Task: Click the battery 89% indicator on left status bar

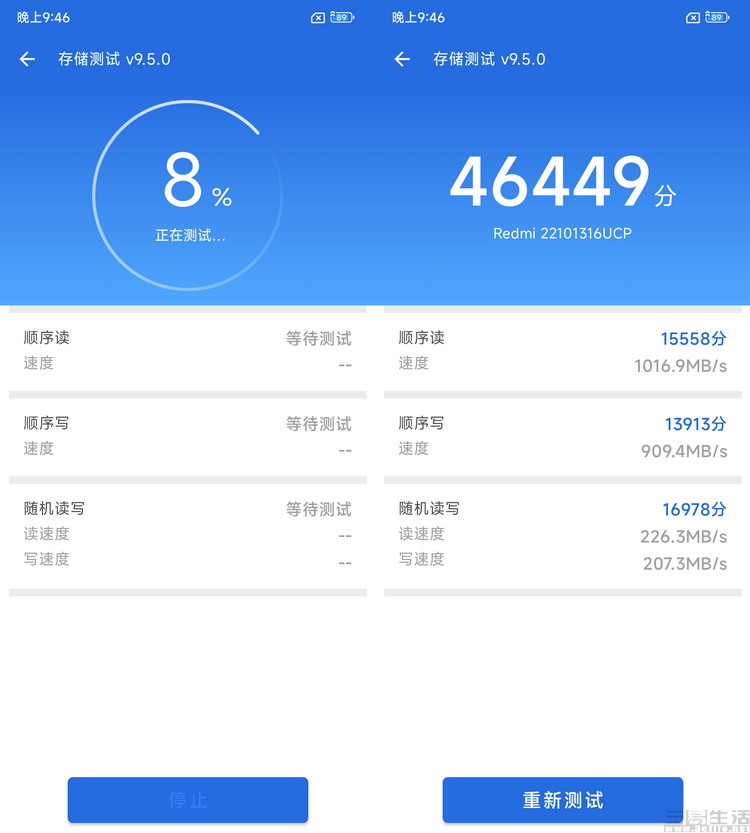Action: pos(340,17)
